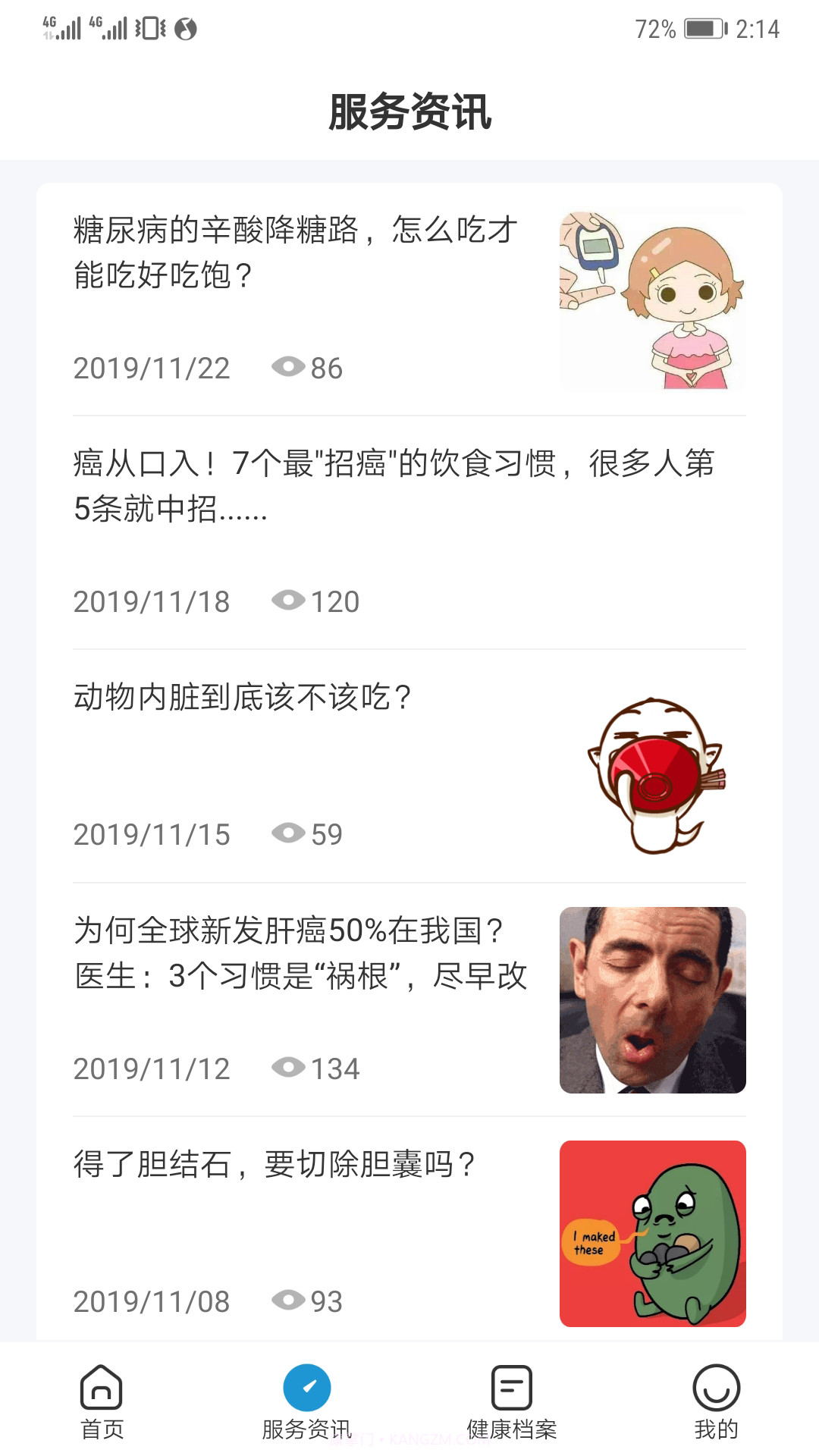
Task: Click the eye icon showing 86 views
Action: point(288,369)
